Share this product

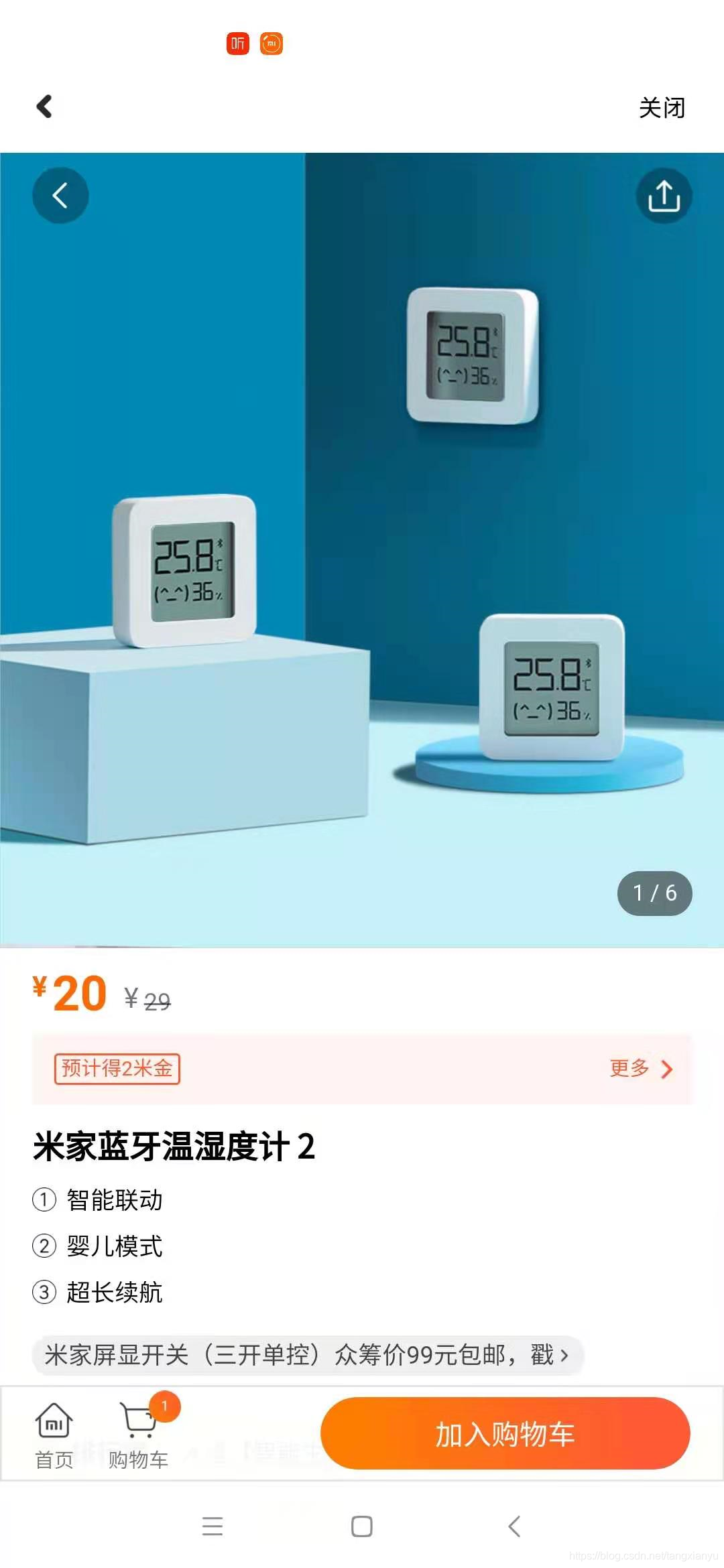tap(663, 196)
